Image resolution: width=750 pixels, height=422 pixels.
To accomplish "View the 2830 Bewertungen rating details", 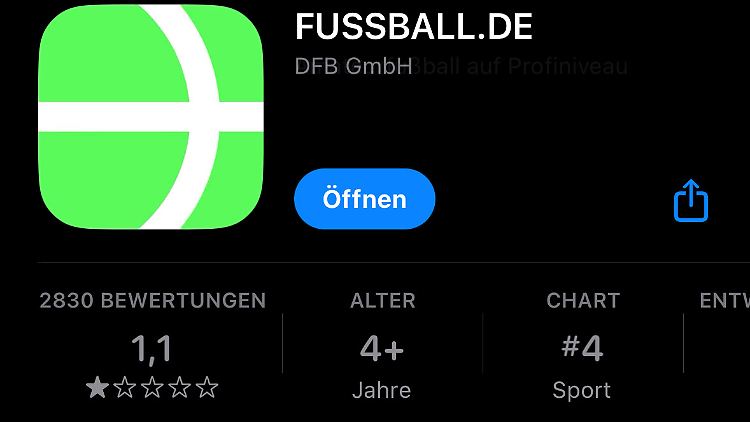I will (152, 347).
